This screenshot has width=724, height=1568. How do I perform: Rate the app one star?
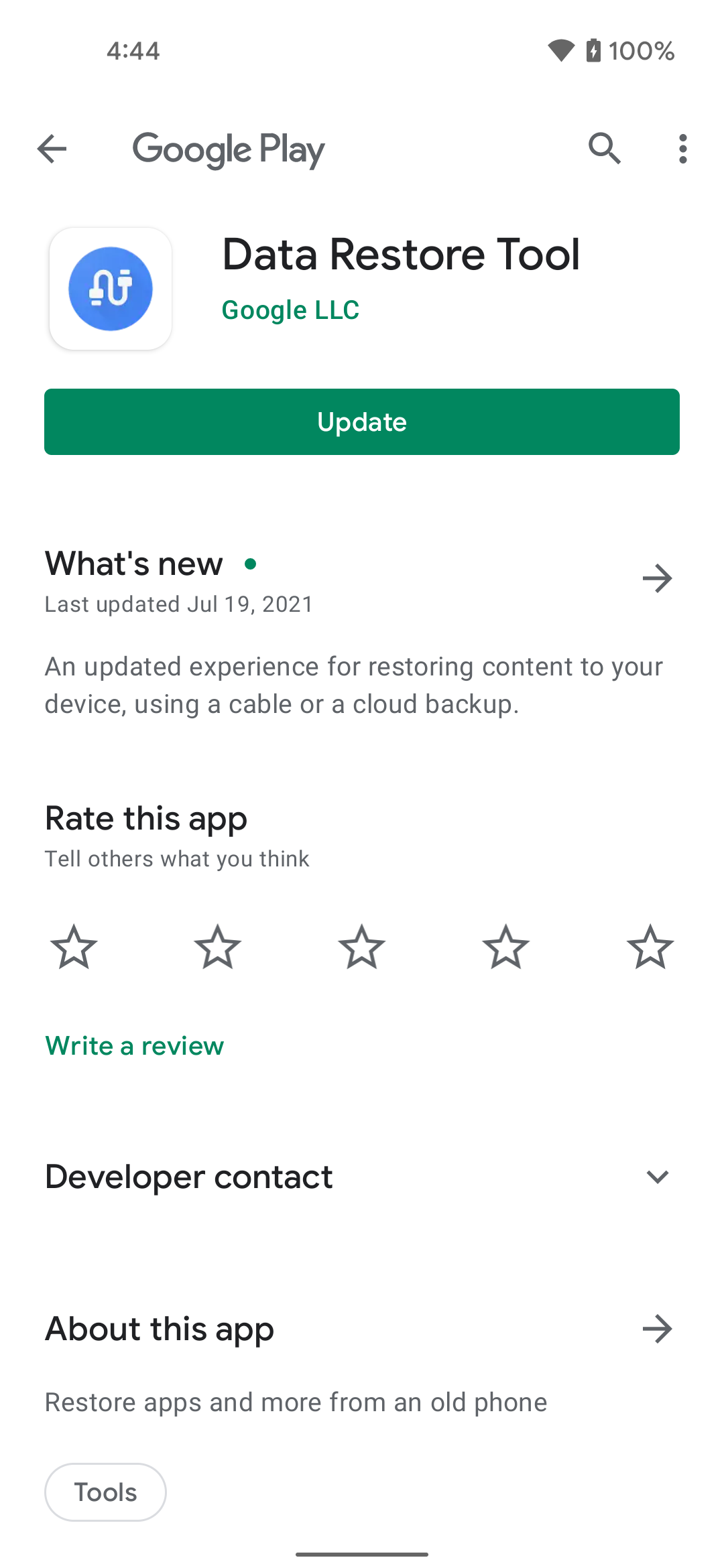pyautogui.click(x=74, y=947)
